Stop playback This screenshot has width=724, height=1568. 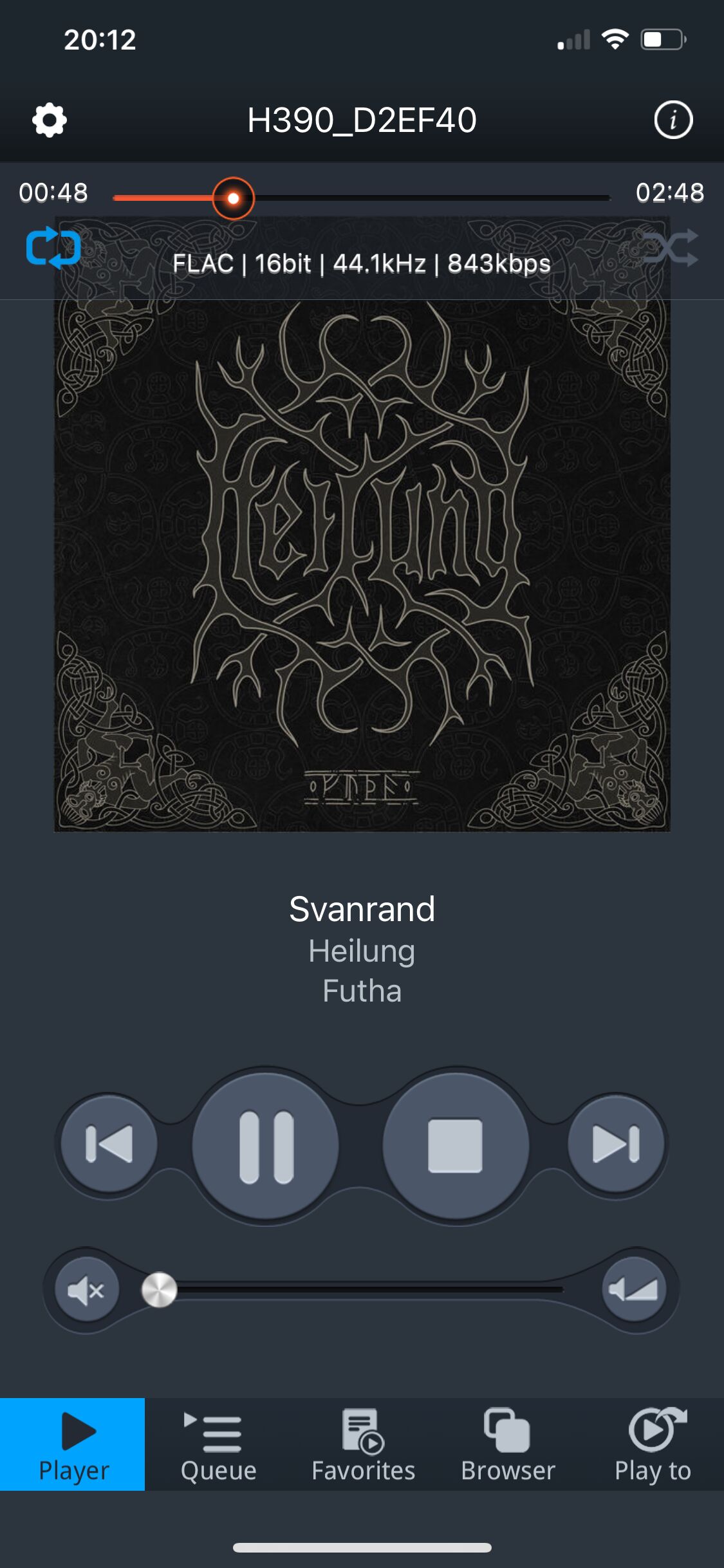coord(456,1146)
